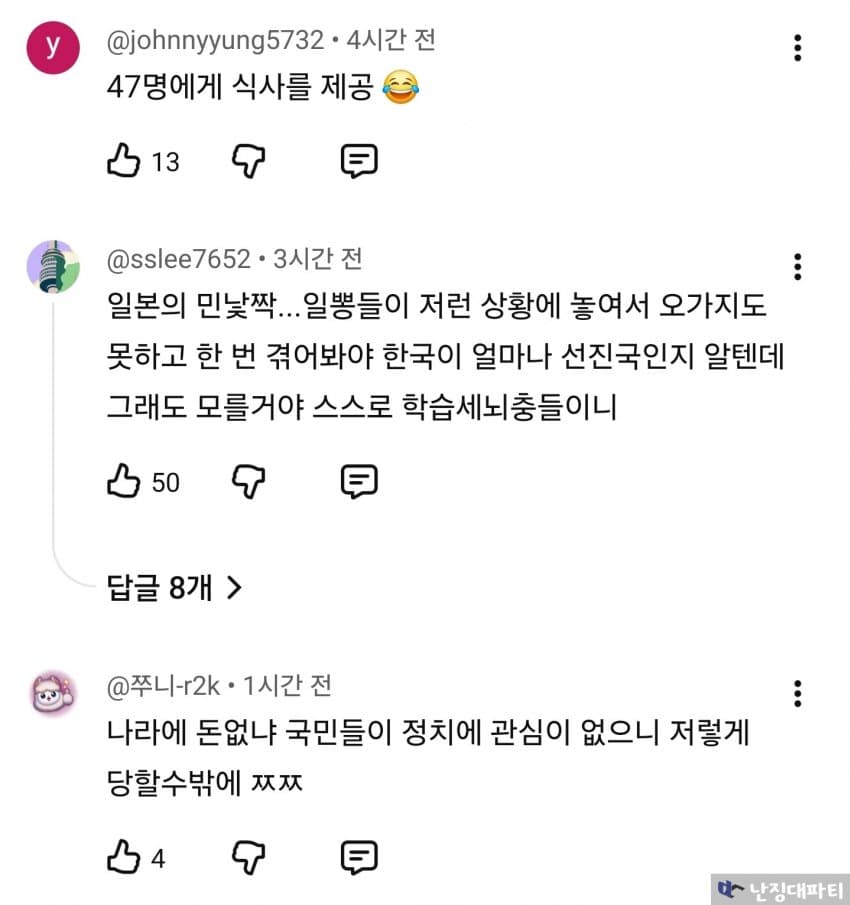Open overflow menu on @sslee7652's comment
This screenshot has width=850, height=905.
click(797, 267)
